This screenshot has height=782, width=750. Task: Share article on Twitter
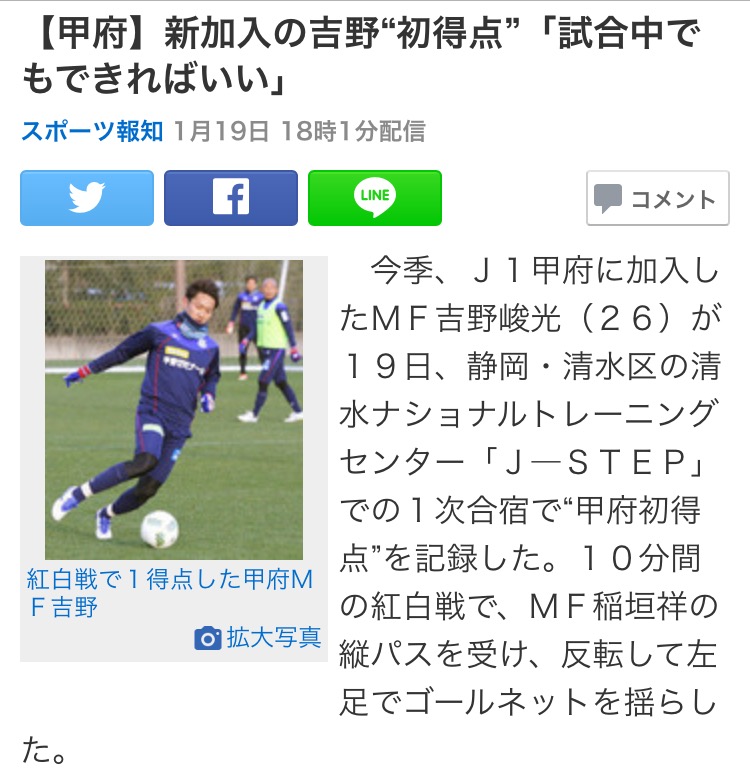click(87, 198)
